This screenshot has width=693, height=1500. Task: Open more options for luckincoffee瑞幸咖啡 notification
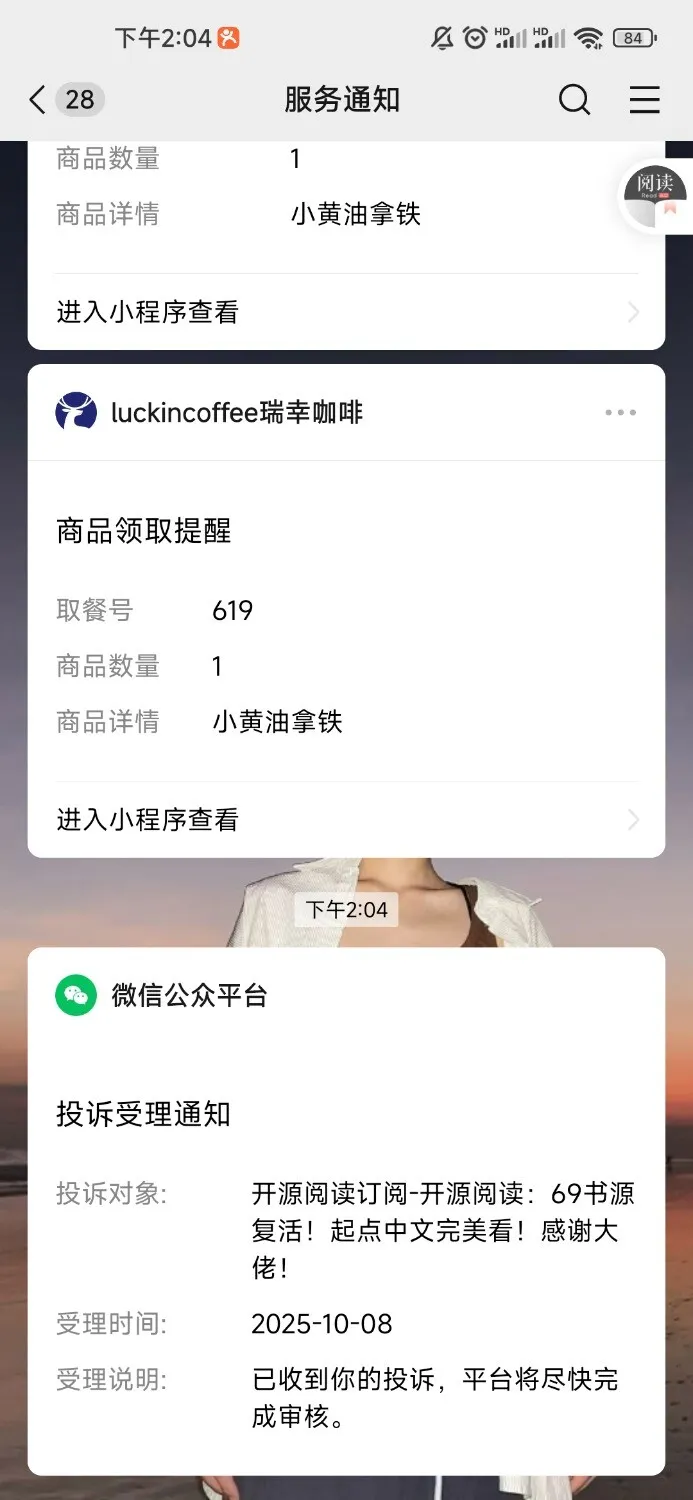[620, 413]
